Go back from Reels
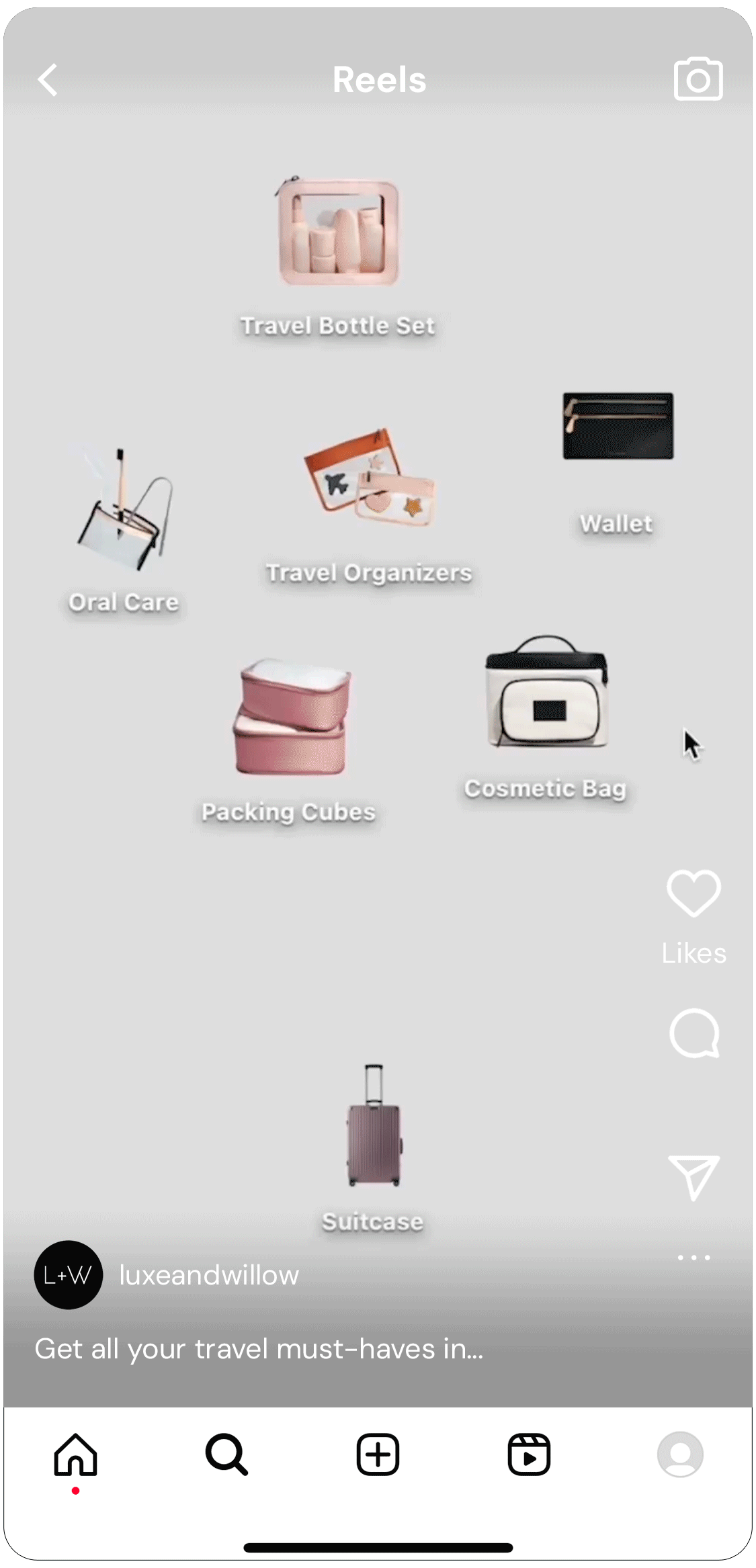The width and height of the screenshot is (756, 1568). coord(48,81)
